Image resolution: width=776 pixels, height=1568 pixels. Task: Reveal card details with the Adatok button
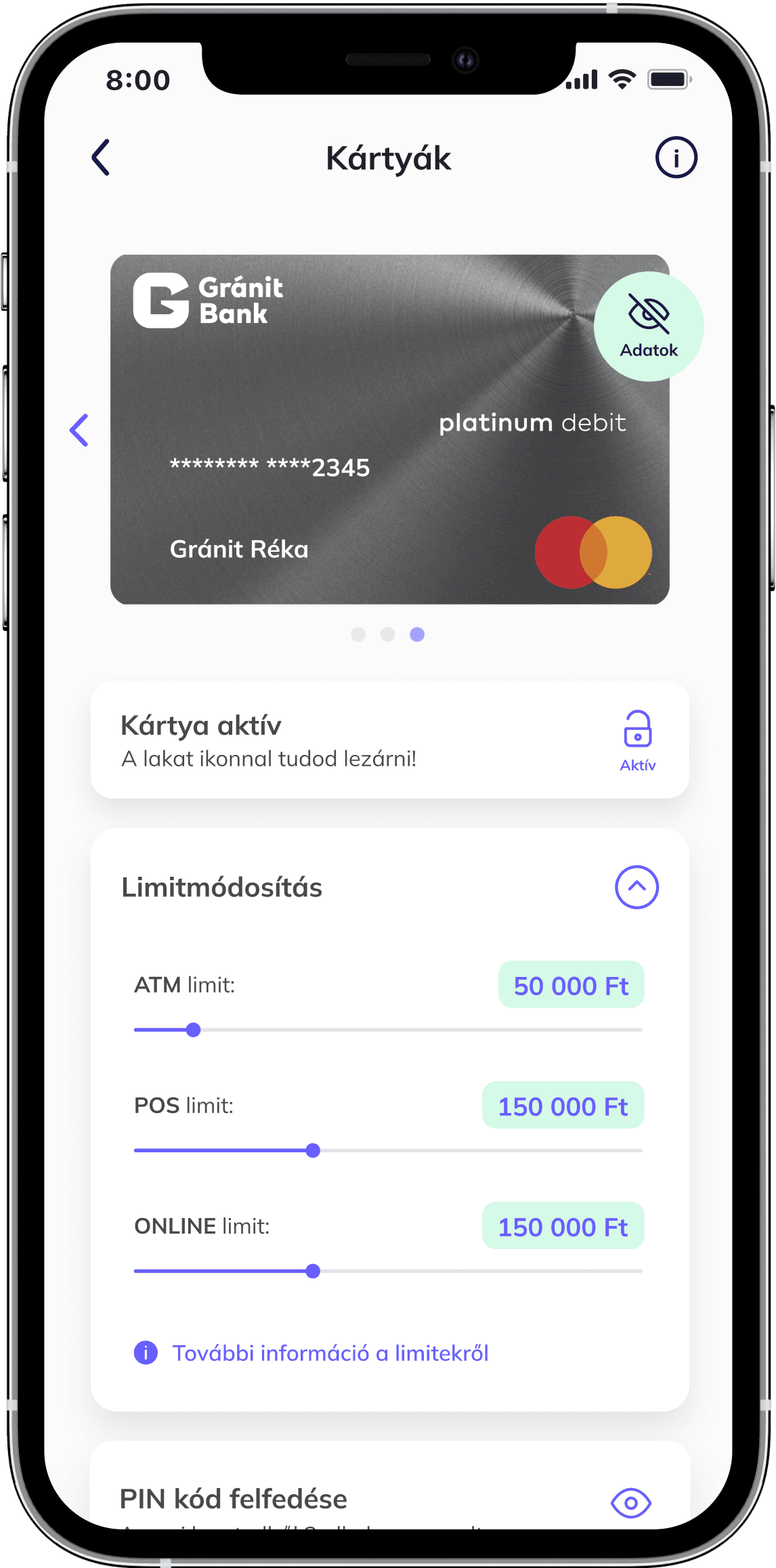click(x=649, y=326)
